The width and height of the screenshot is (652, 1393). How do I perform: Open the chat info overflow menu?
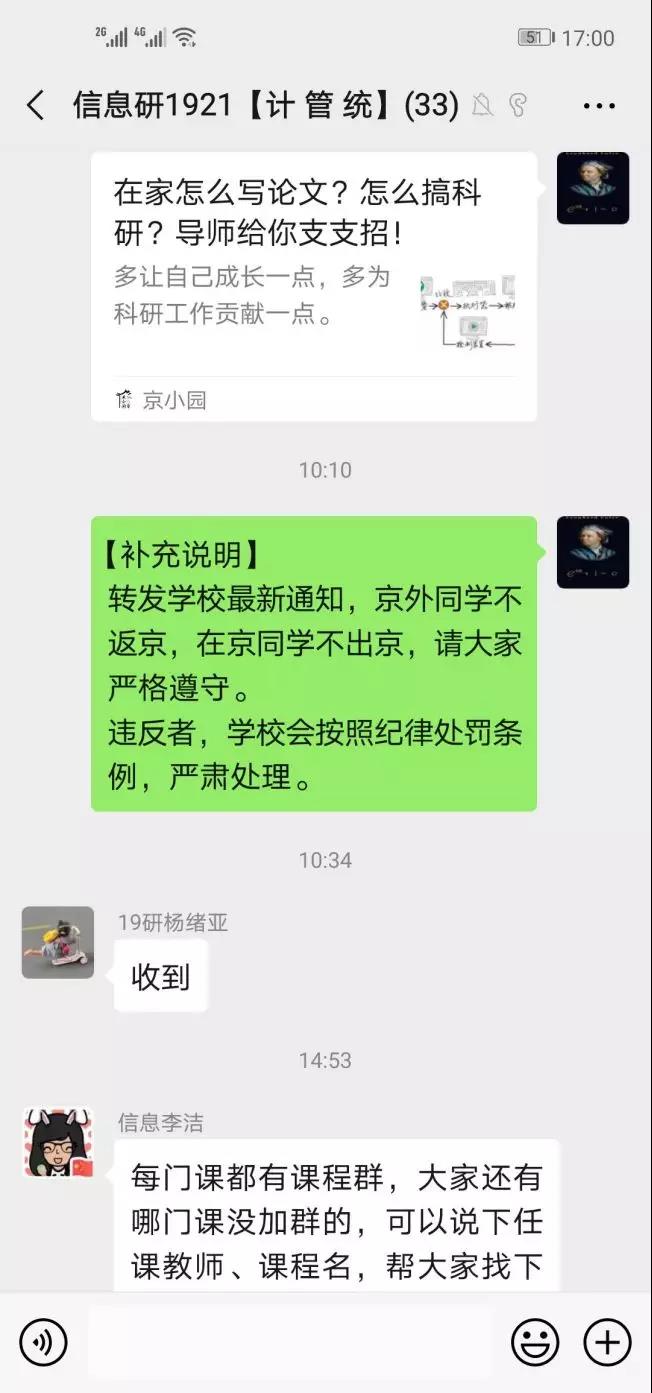pyautogui.click(x=598, y=105)
